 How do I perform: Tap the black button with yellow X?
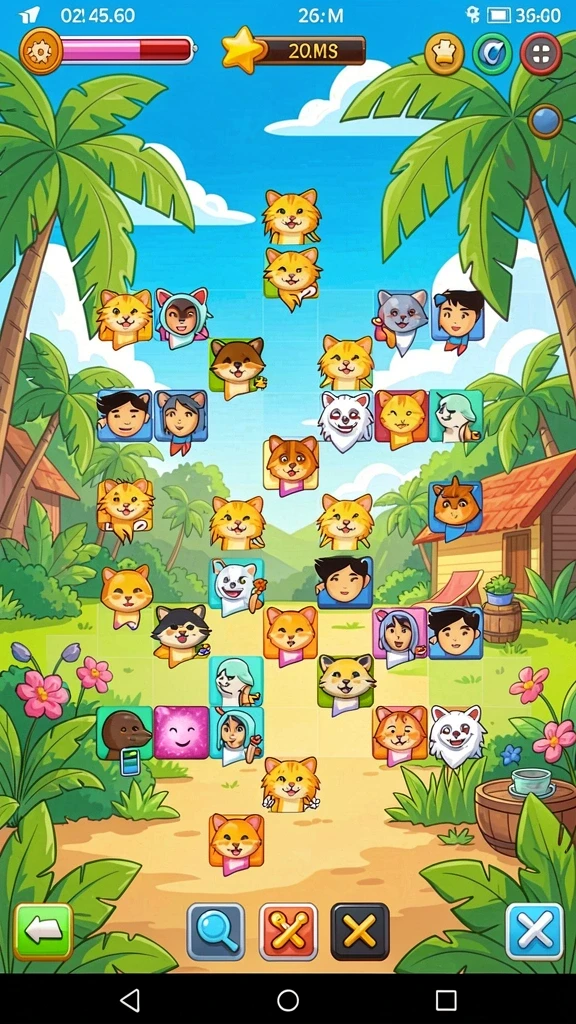(x=360, y=932)
